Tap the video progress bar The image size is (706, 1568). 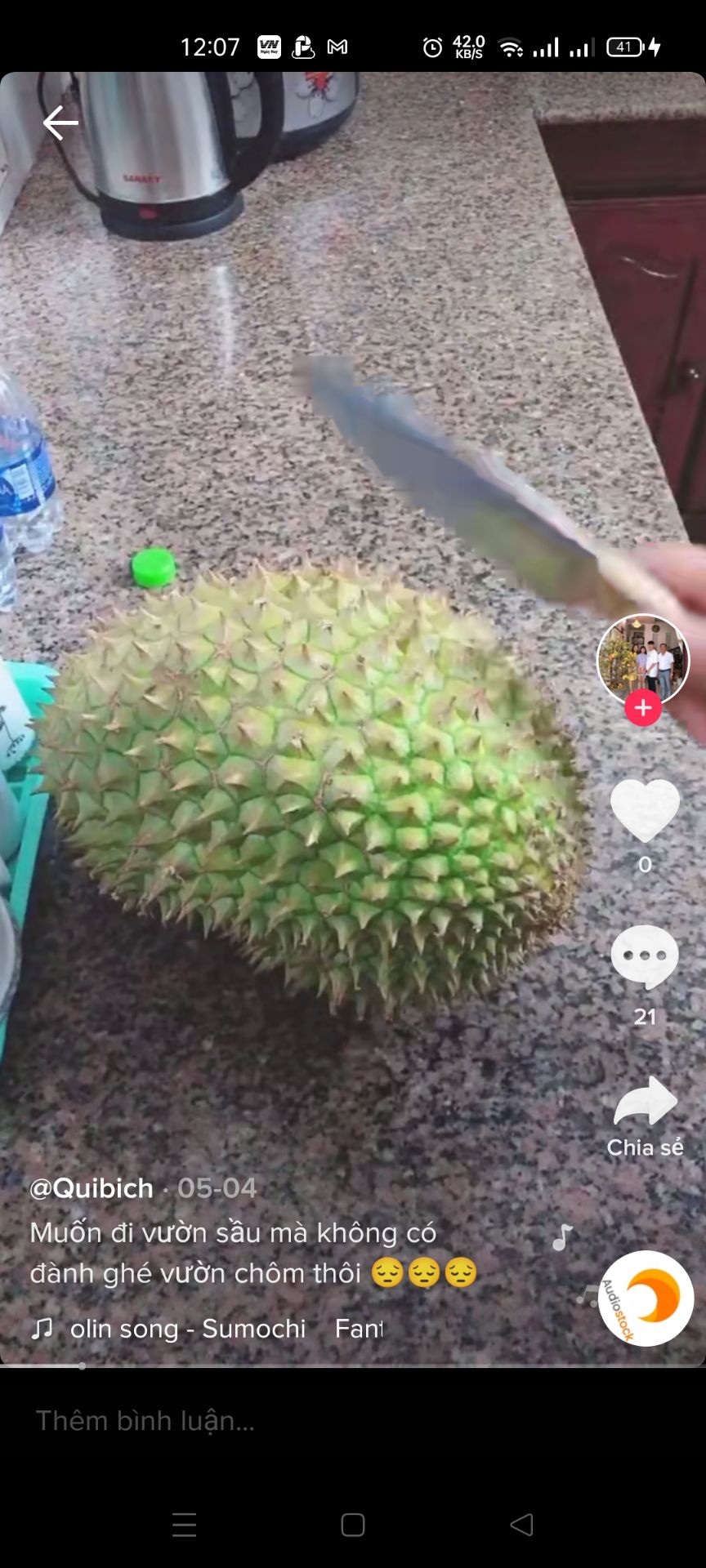[353, 1365]
